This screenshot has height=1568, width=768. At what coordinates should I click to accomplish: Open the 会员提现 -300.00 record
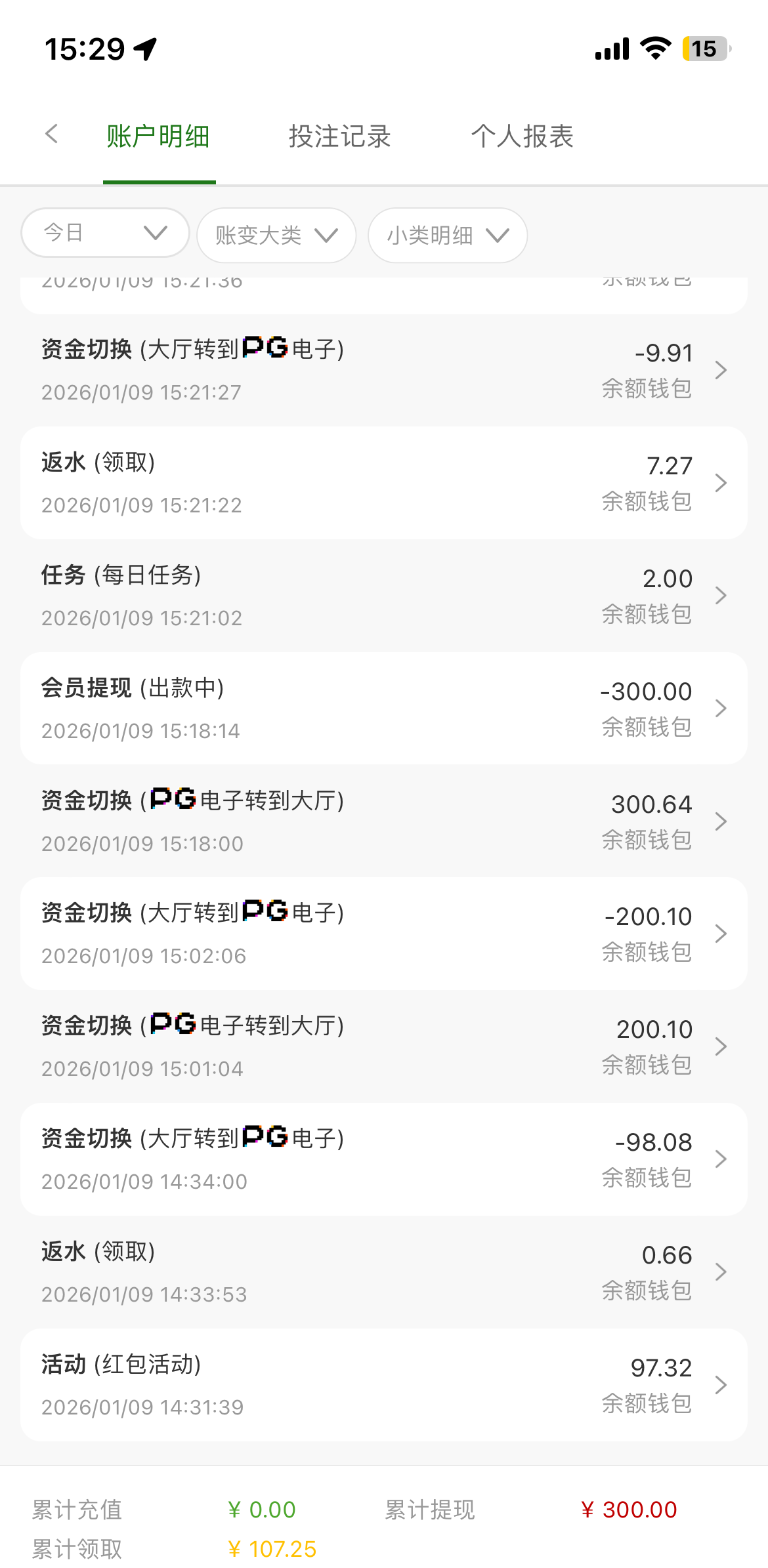point(383,709)
